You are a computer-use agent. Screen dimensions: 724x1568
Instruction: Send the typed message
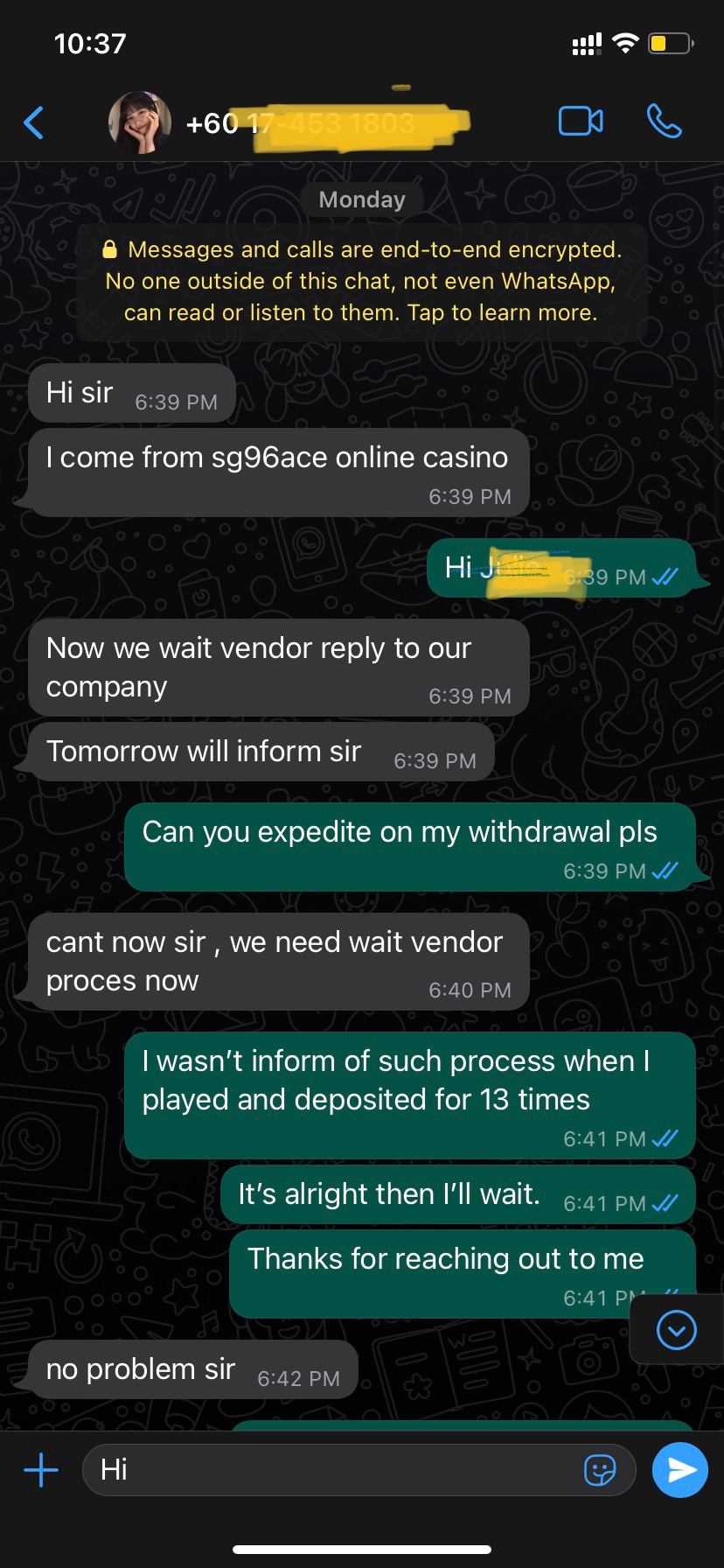(x=680, y=1470)
